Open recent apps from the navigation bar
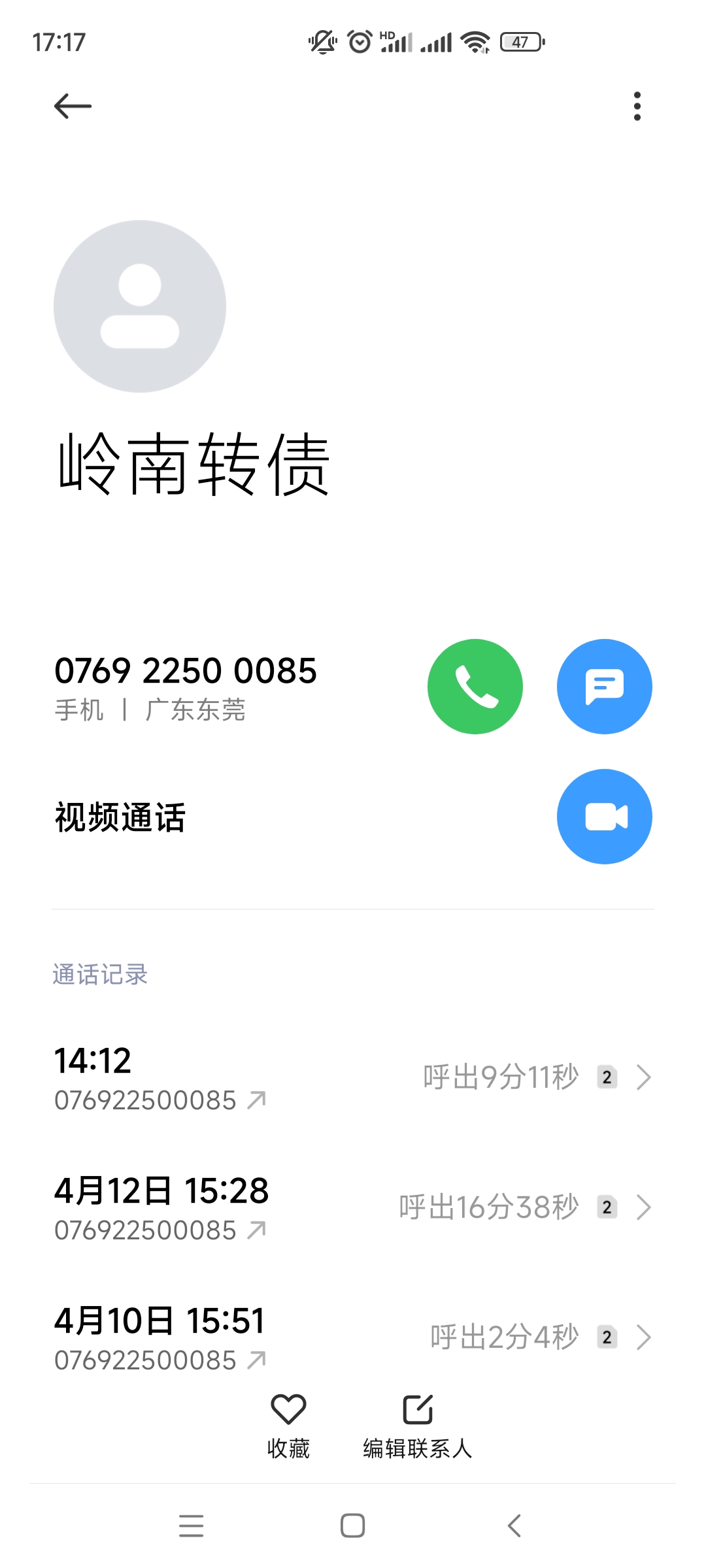The image size is (706, 1568). click(191, 1526)
